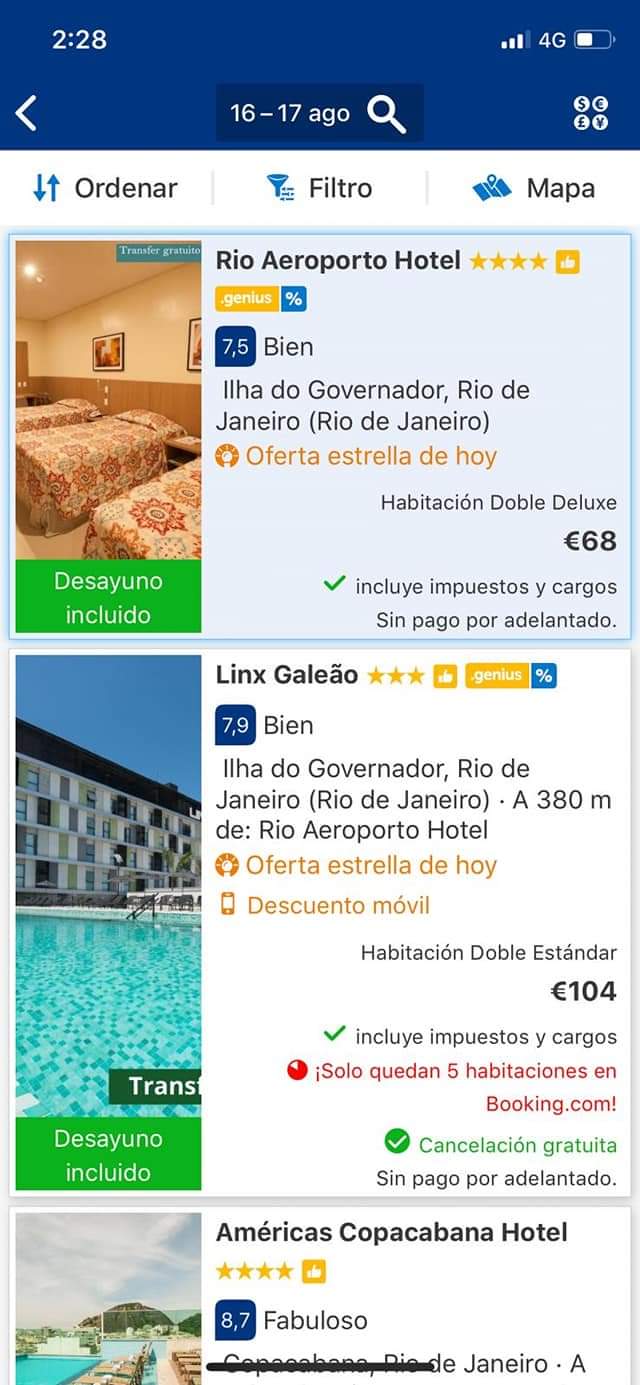The image size is (640, 1385).
Task: View the Linx Galeão hotel card
Action: pyautogui.click(x=287, y=675)
